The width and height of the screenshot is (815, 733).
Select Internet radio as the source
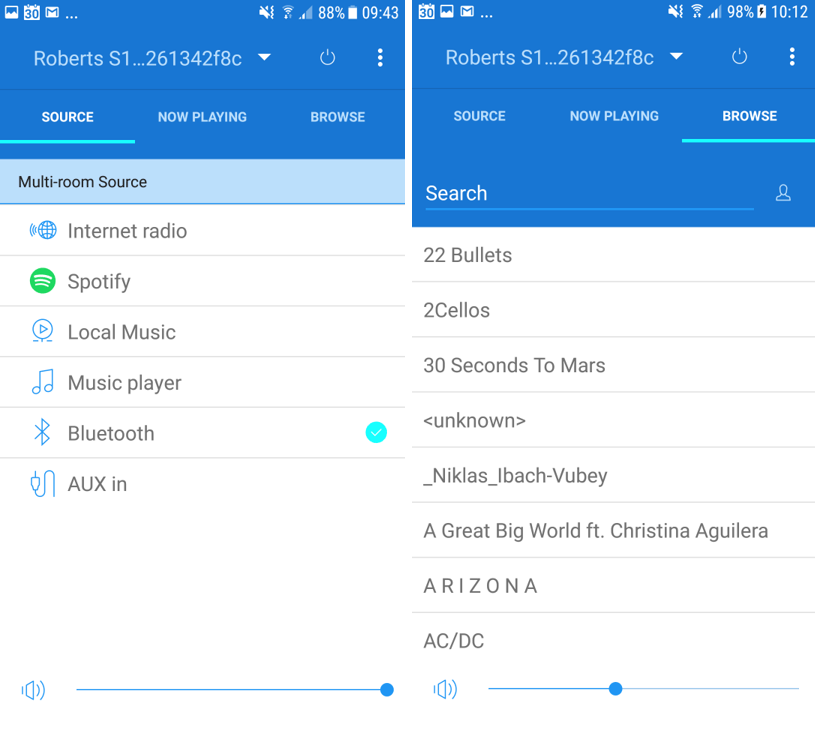coord(127,231)
